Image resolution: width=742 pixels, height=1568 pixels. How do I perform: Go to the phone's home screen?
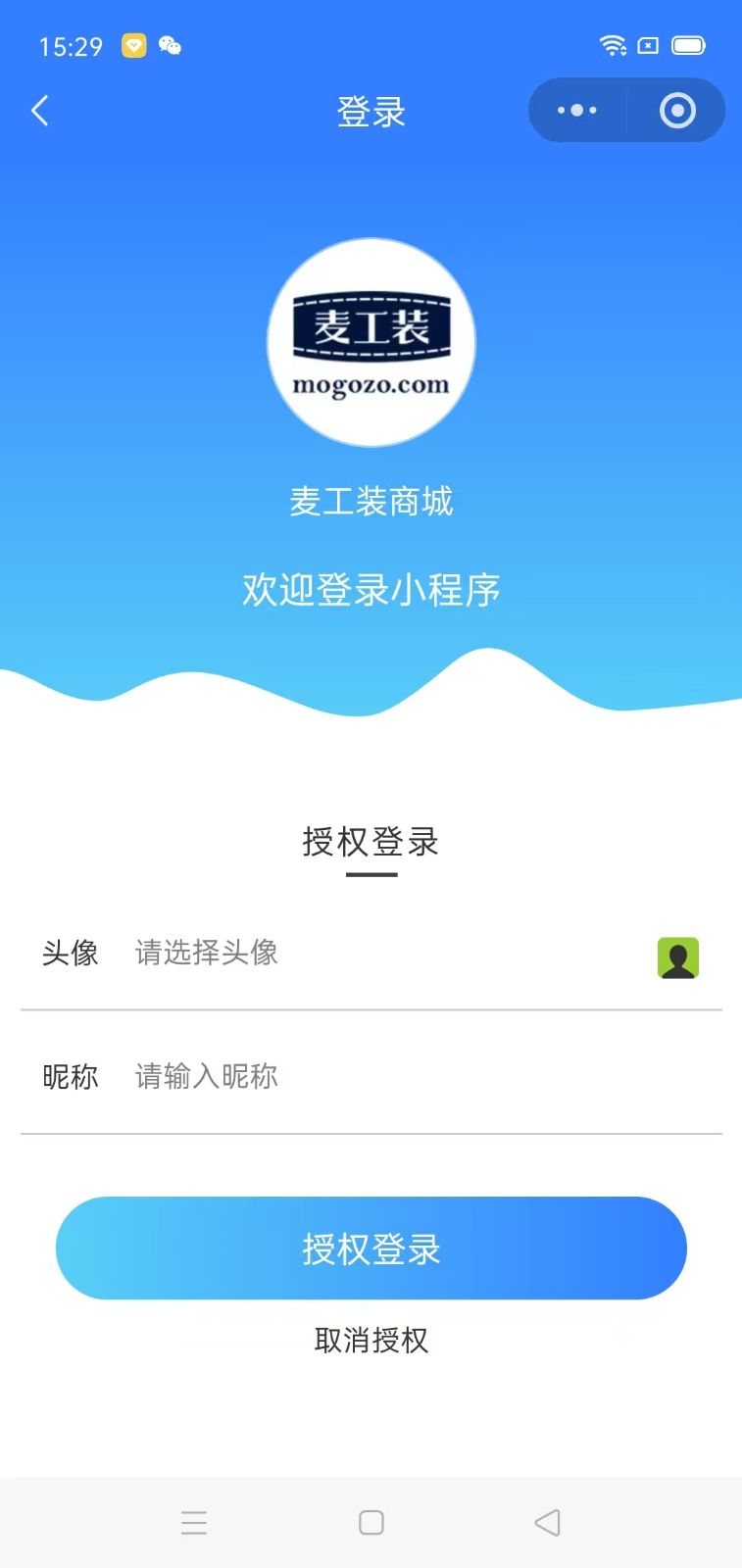point(371,1522)
